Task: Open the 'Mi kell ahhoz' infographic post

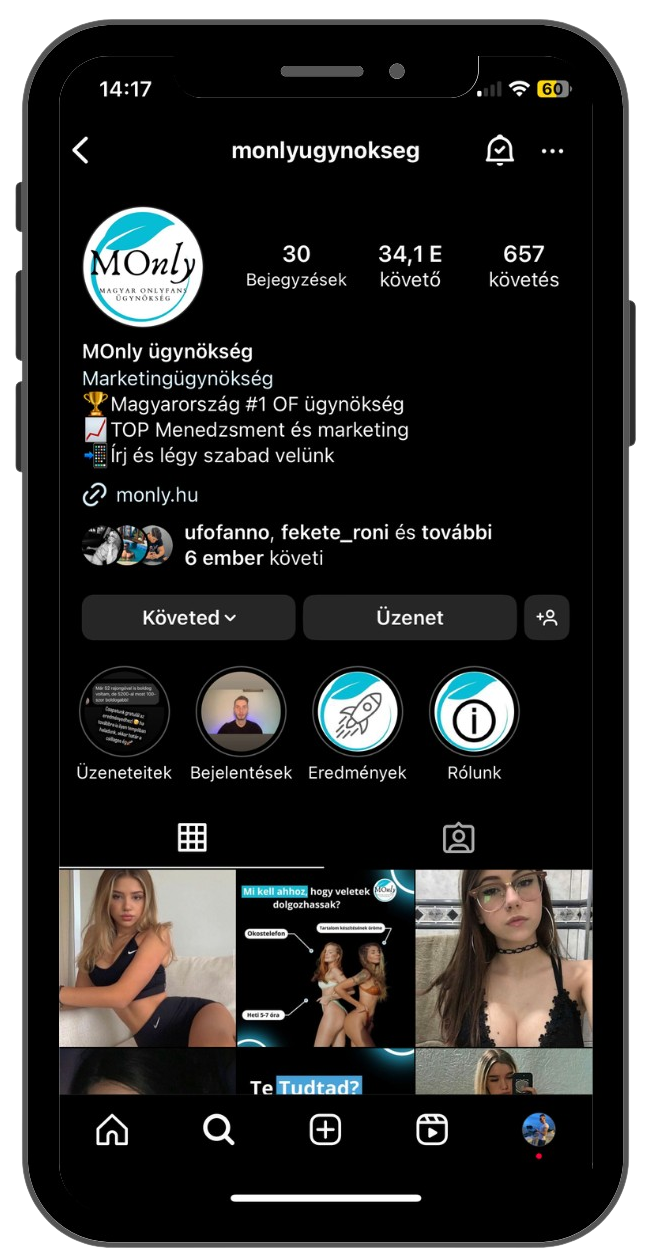Action: pos(325,958)
